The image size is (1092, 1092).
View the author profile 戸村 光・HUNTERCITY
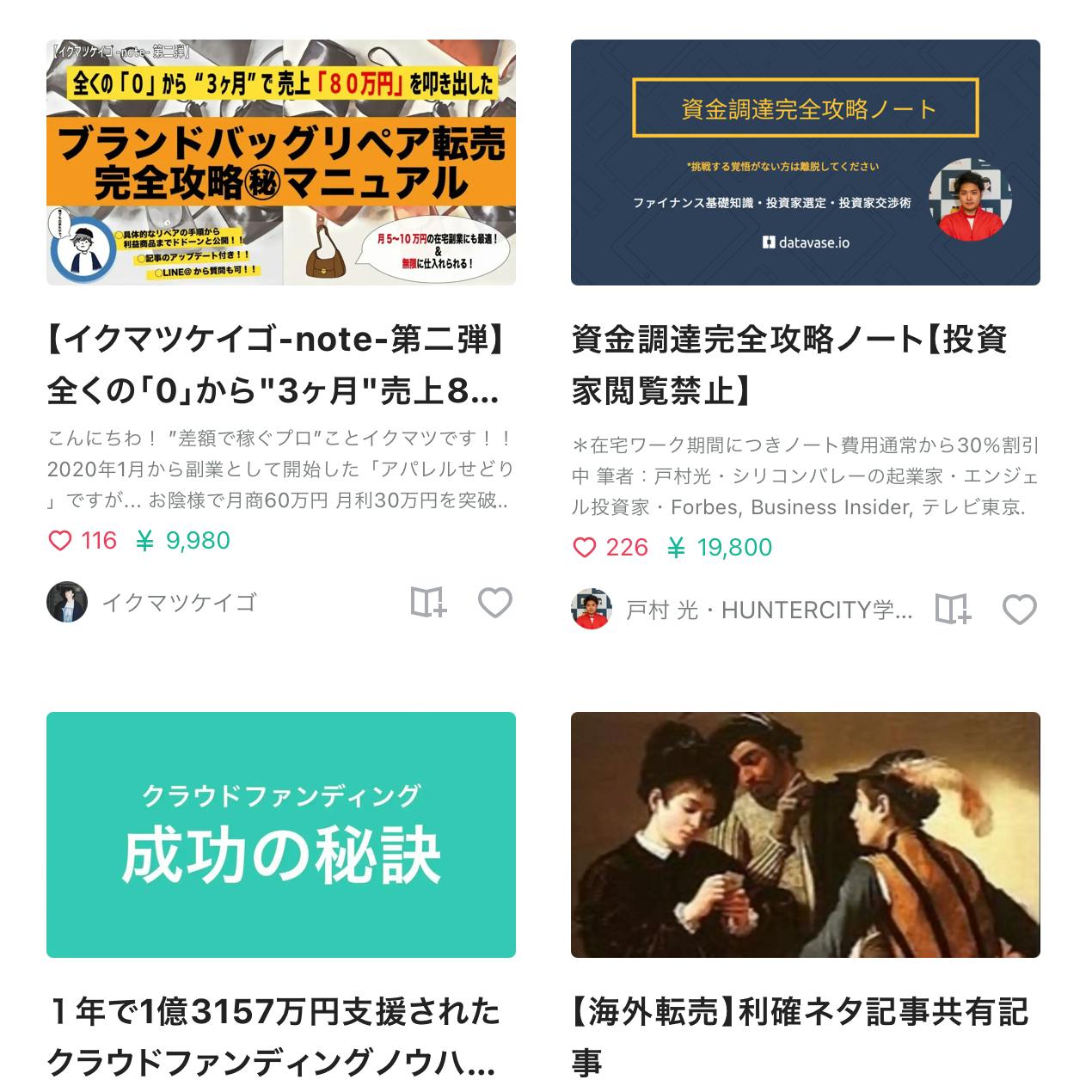pyautogui.click(x=769, y=610)
